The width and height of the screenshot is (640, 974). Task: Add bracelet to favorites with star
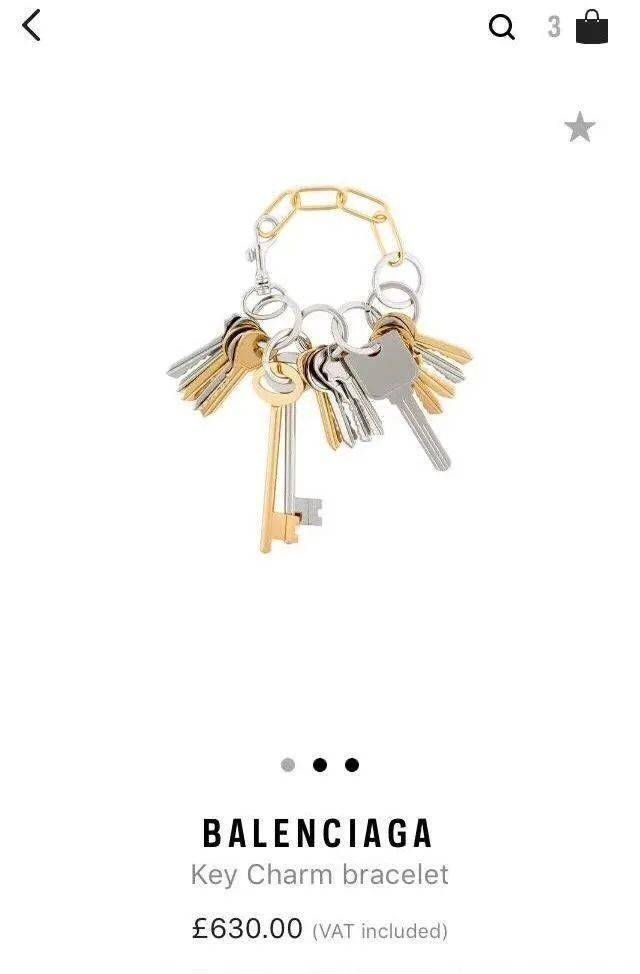579,128
